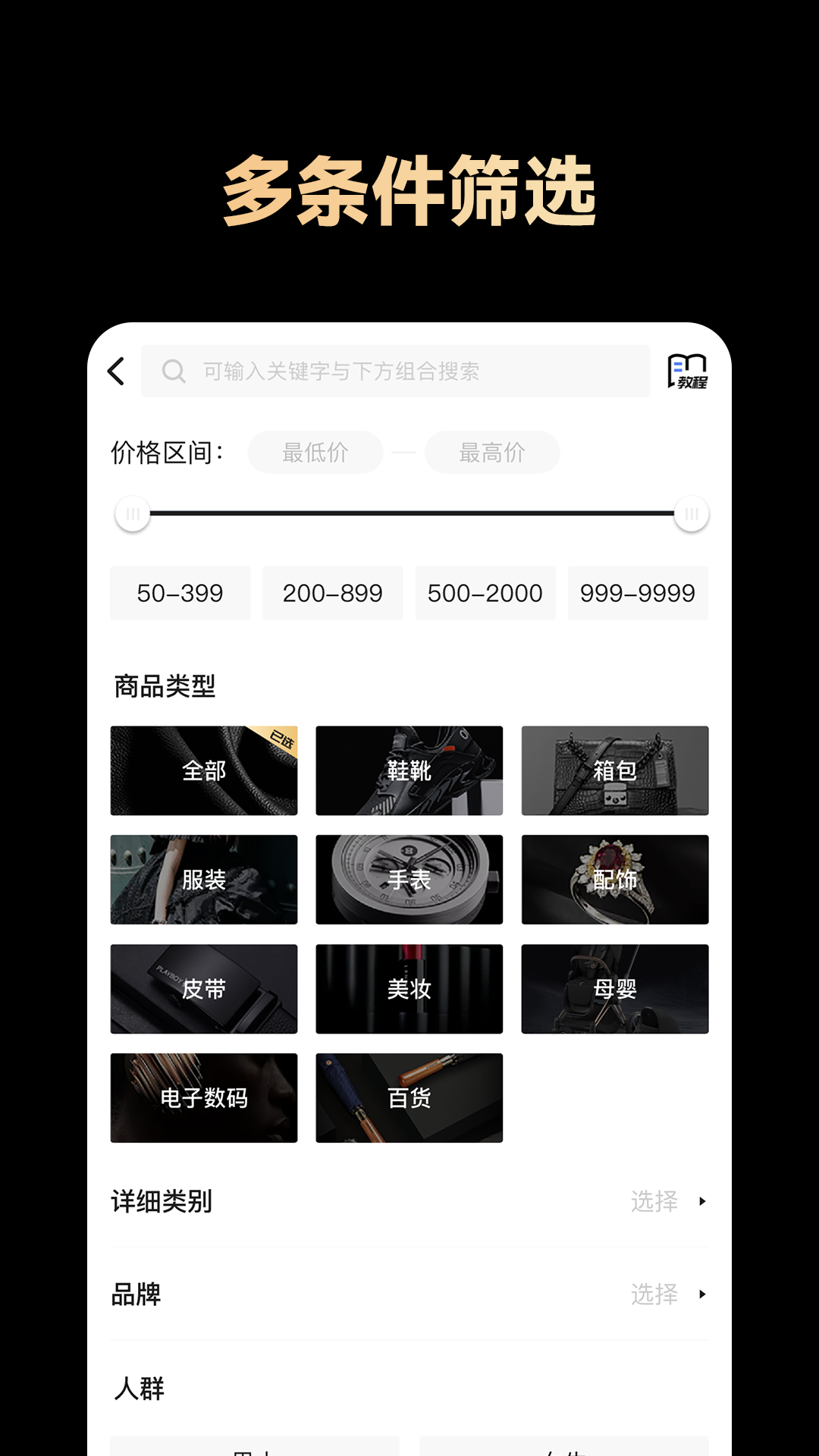Click the magnifying glass search icon
Screen dimensions: 819x1456
(x=175, y=372)
